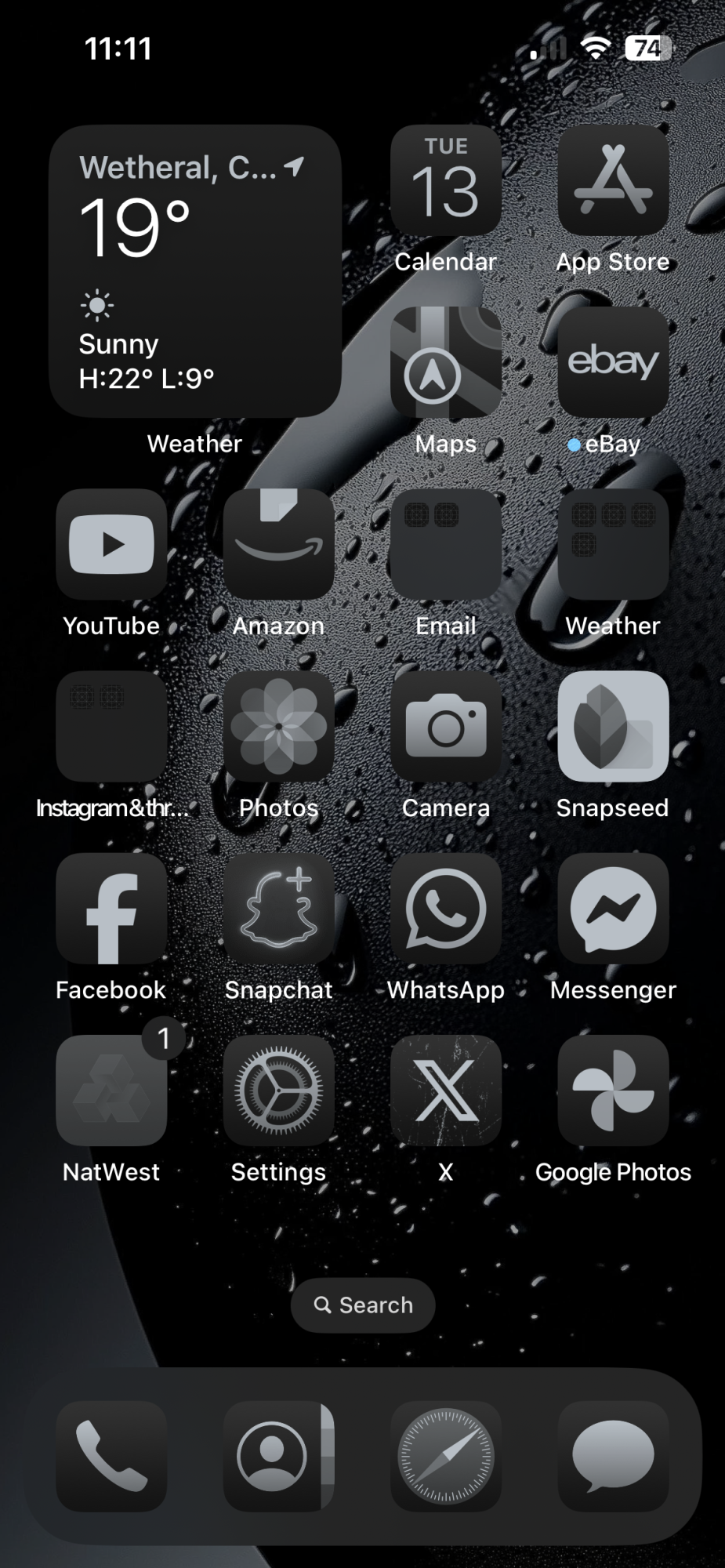Open the Email folder
This screenshot has width=725, height=1568.
445,544
